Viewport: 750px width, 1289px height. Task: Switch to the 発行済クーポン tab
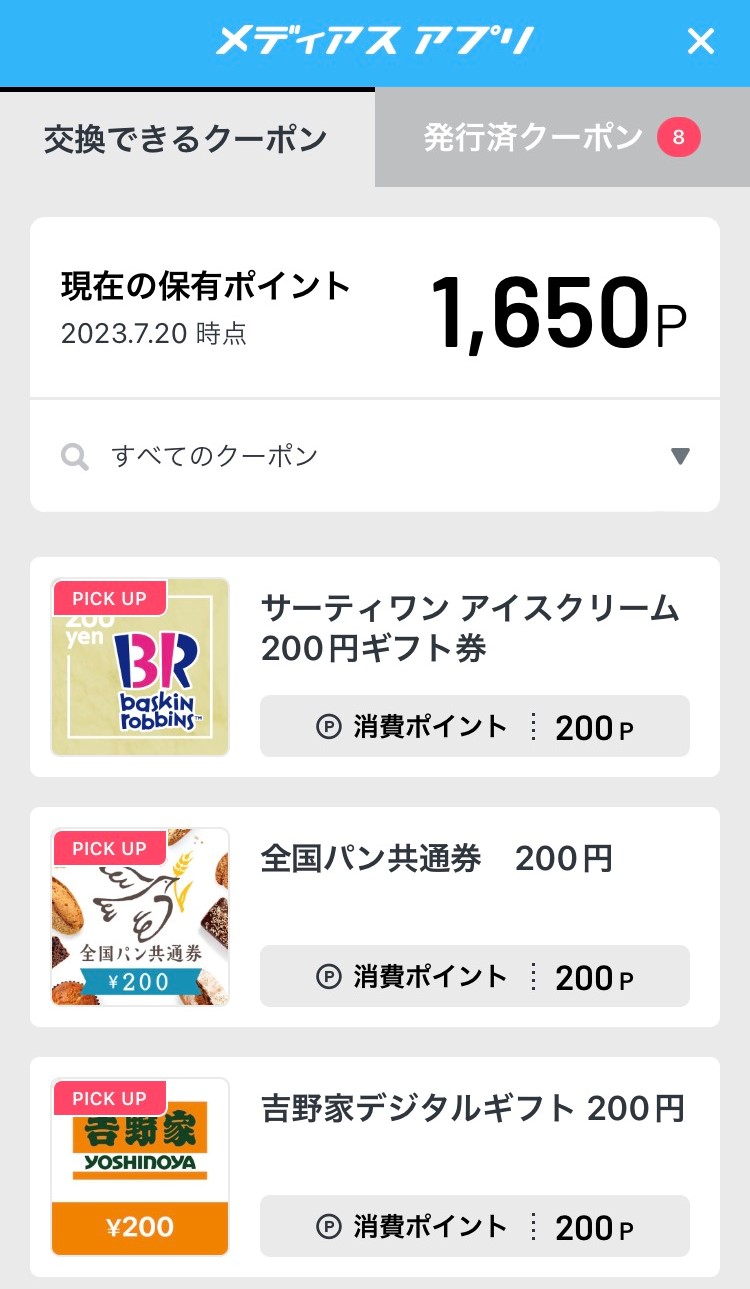click(562, 138)
